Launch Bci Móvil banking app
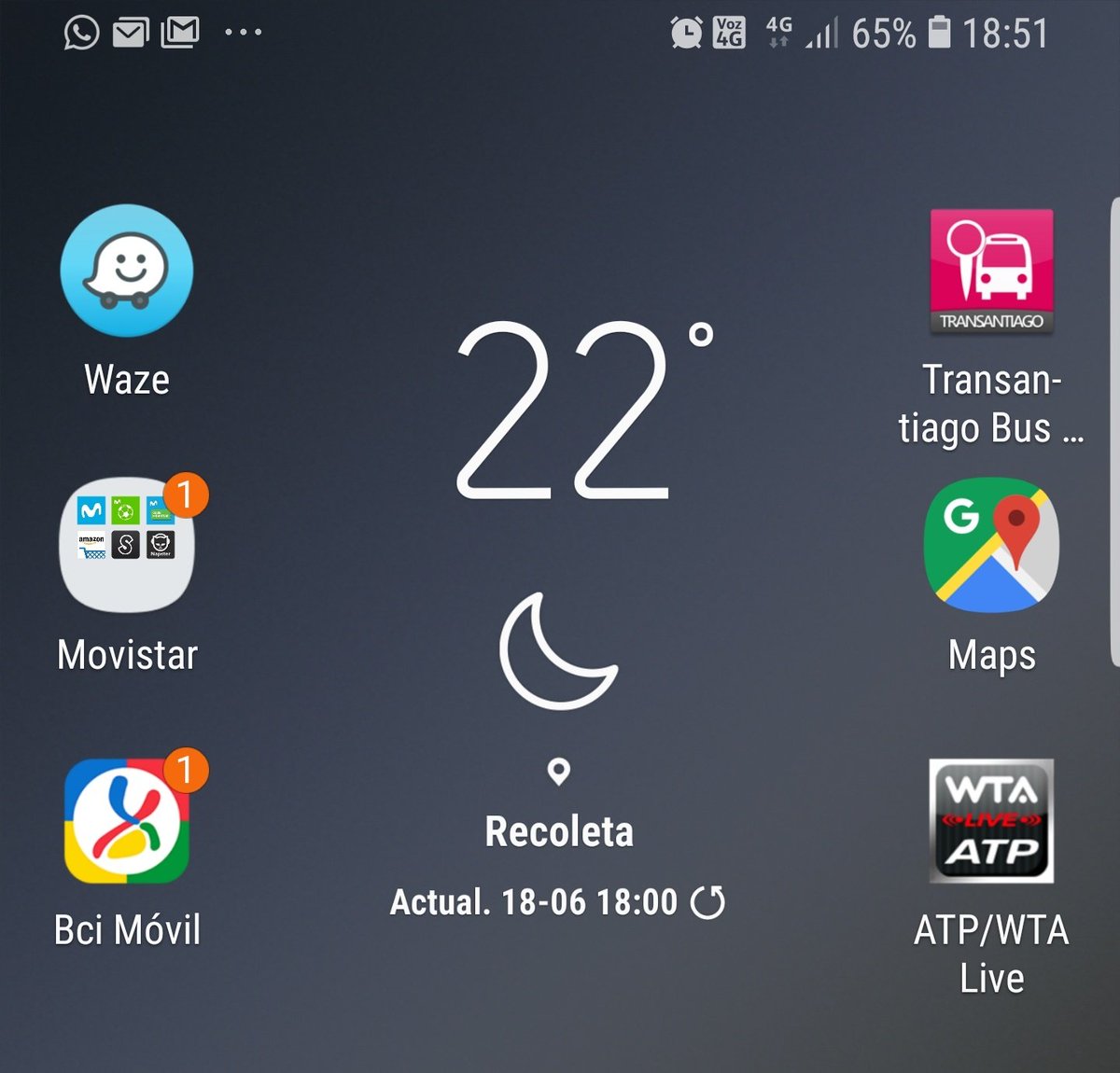Viewport: 1120px width, 1073px height. (x=127, y=820)
